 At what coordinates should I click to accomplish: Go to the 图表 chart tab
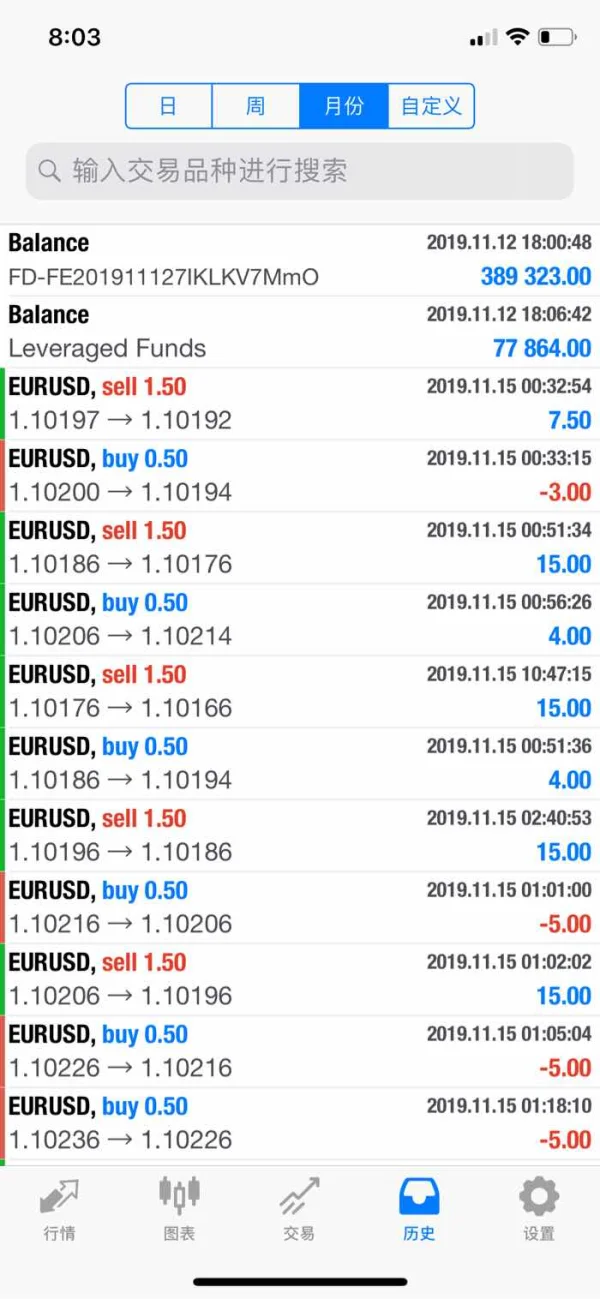[x=179, y=1208]
